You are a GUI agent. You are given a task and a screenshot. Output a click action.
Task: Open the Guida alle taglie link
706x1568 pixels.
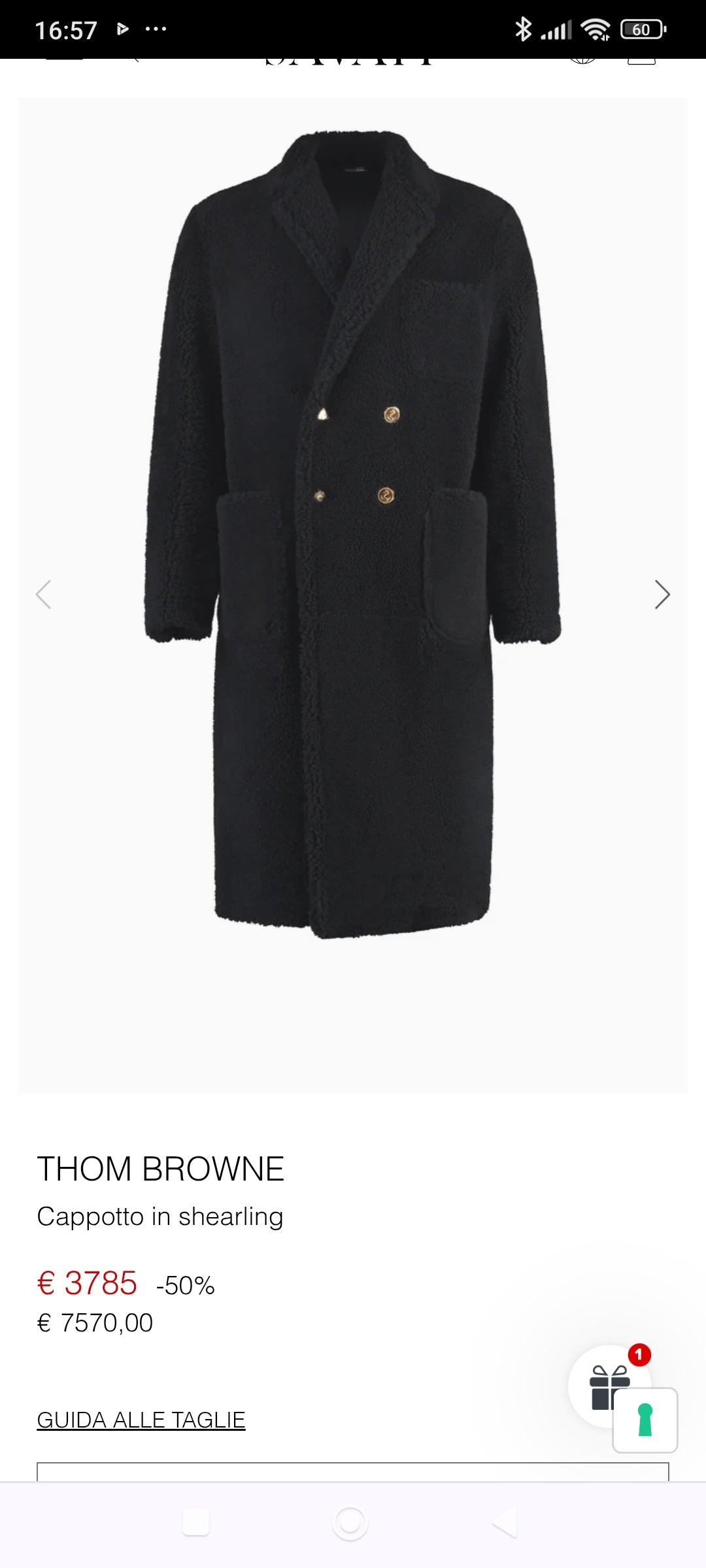[x=141, y=1419]
